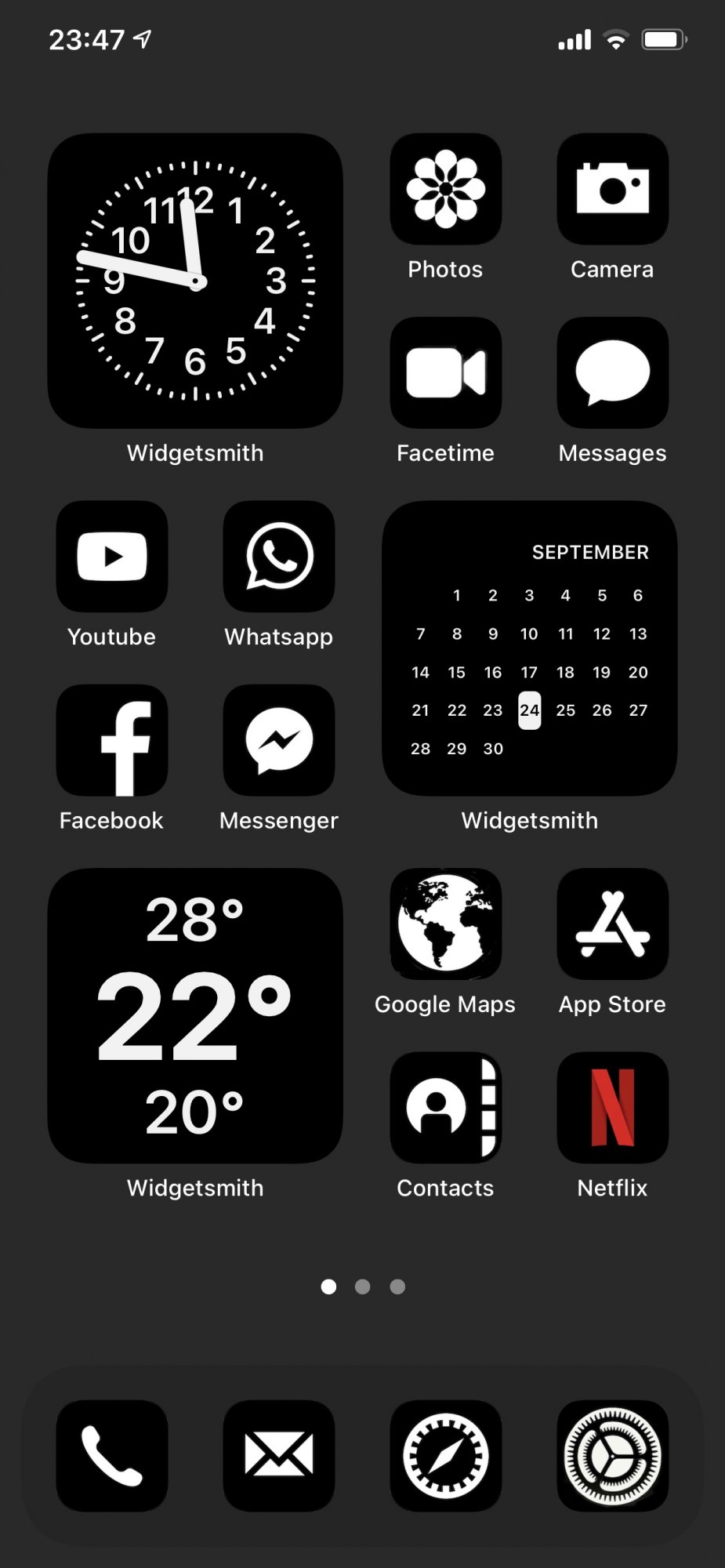Image resolution: width=725 pixels, height=1568 pixels.
Task: Open Facetime
Action: (x=446, y=372)
